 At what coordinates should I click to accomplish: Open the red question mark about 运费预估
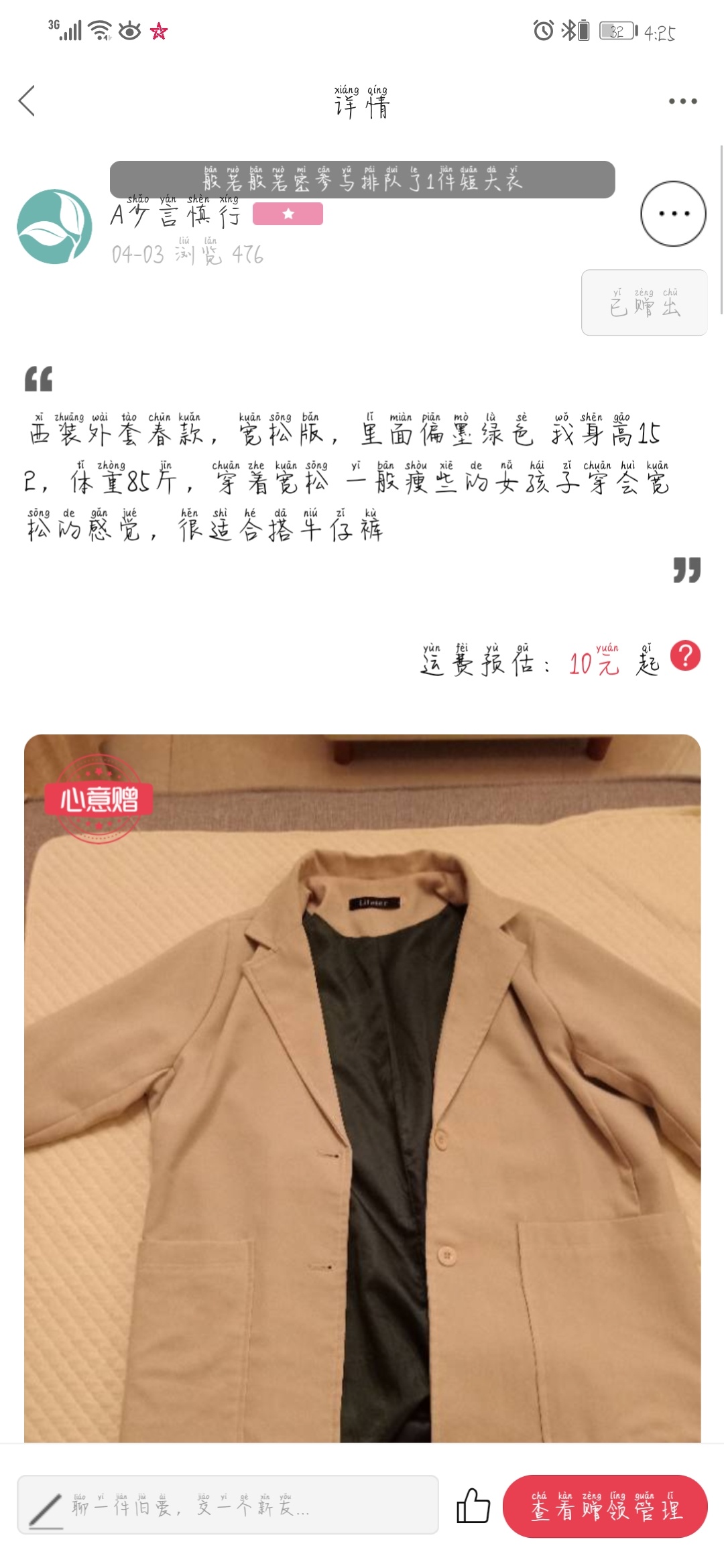point(685,656)
